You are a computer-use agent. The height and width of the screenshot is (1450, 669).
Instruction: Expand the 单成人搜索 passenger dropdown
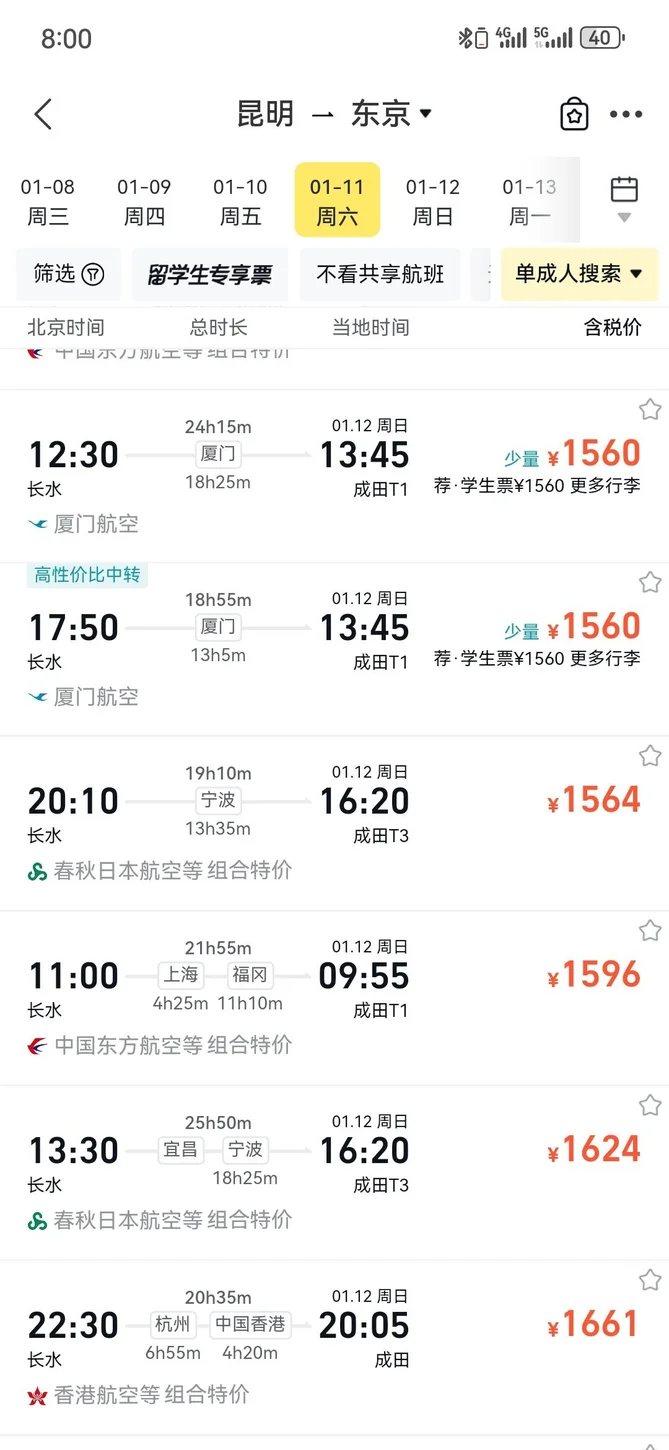pyautogui.click(x=579, y=274)
